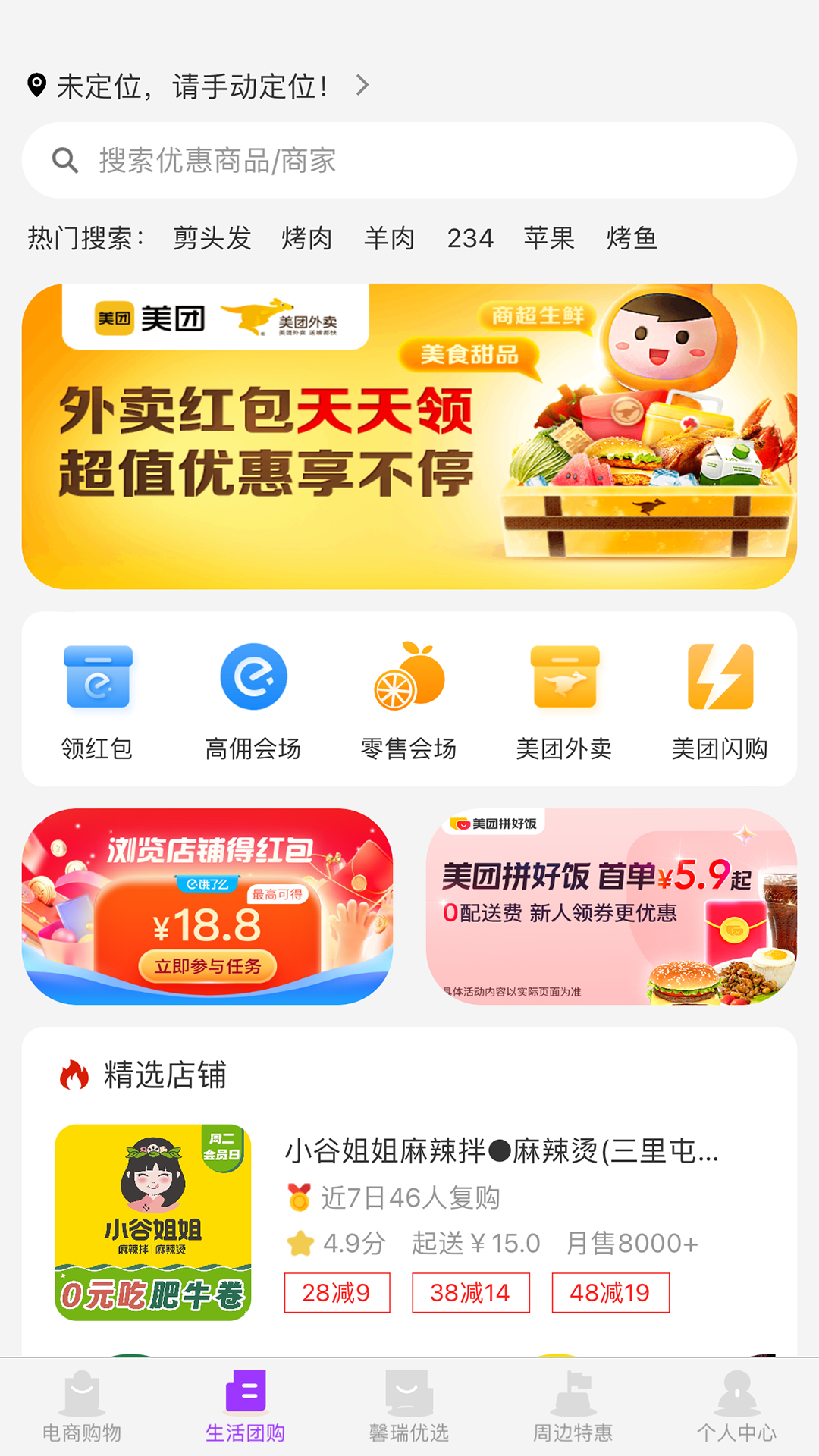Open the 美团拼好饭 promotion card
The image size is (819, 1456).
pos(611,906)
